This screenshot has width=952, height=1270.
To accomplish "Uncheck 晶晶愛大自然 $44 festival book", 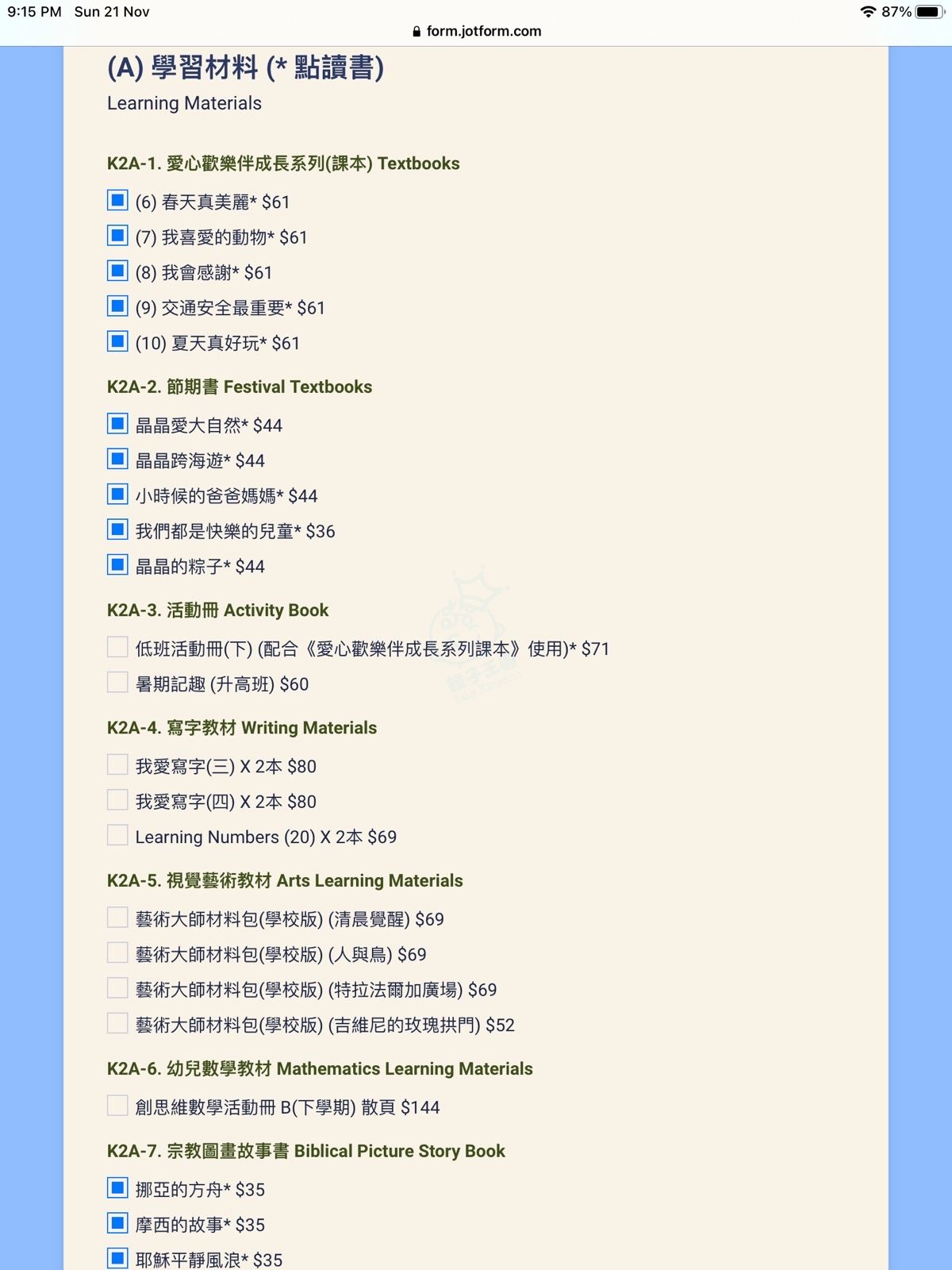I will tap(117, 424).
